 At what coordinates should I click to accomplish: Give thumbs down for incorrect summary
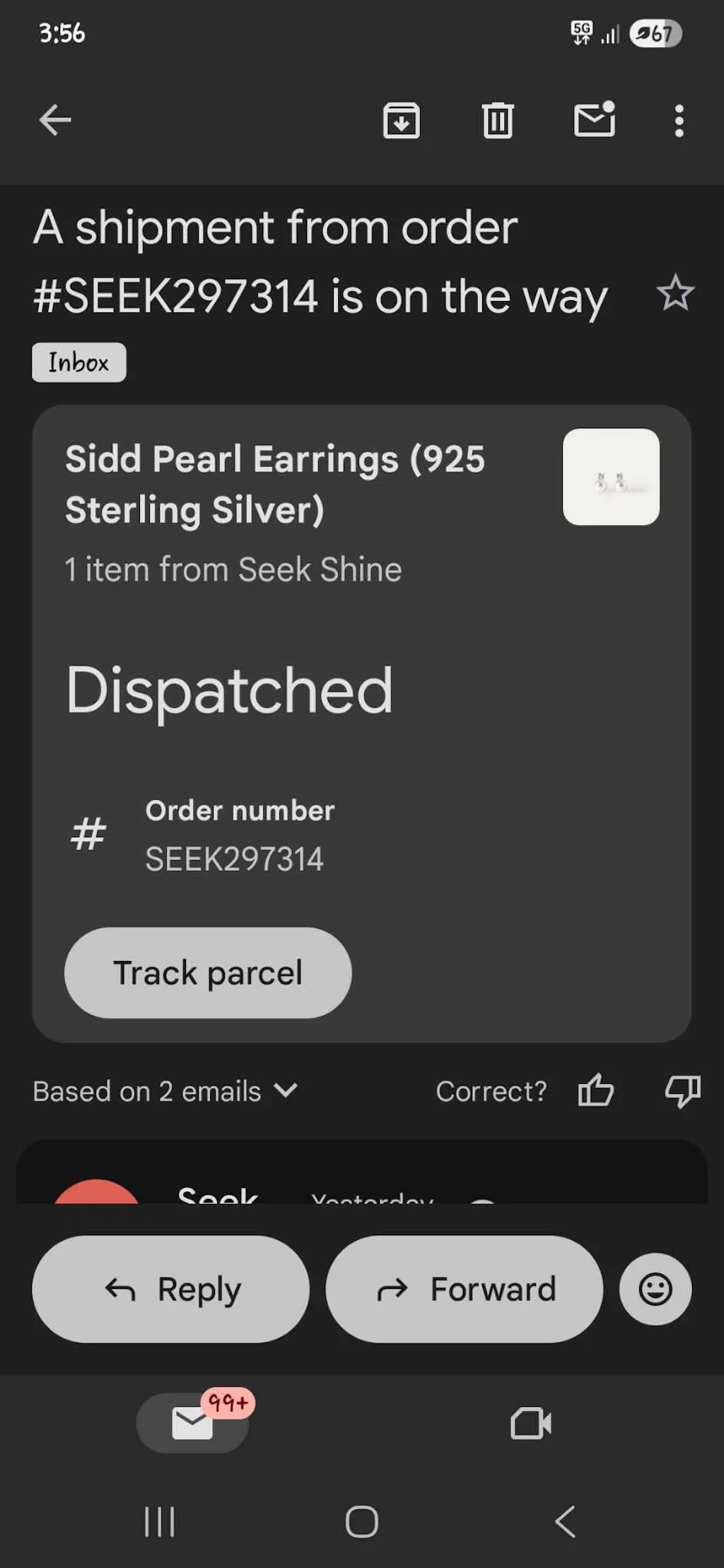[682, 1090]
